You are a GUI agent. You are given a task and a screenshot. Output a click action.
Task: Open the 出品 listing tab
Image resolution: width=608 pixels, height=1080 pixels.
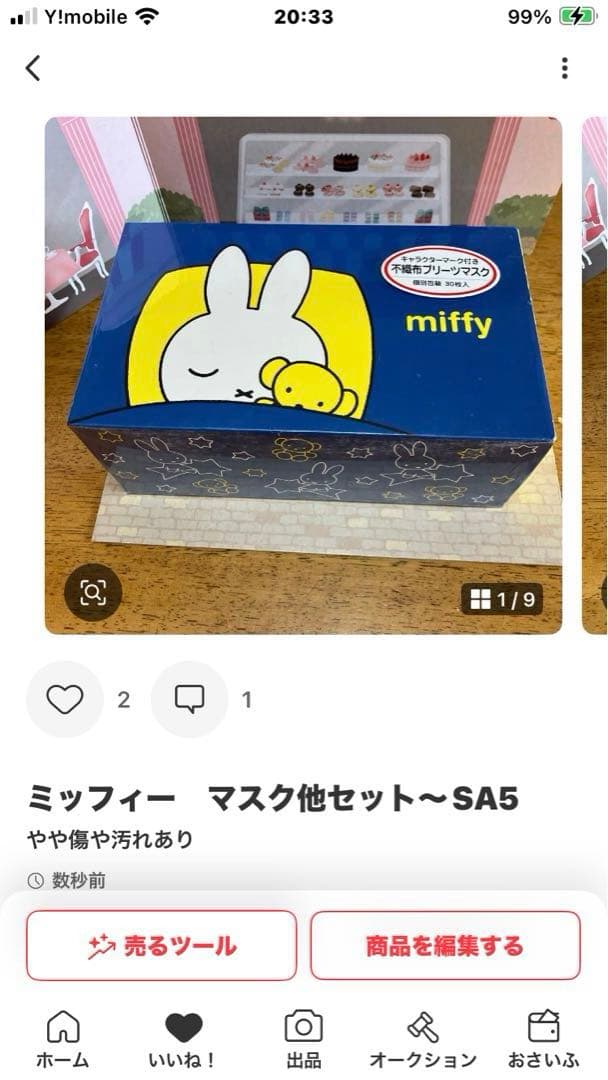point(303,1038)
